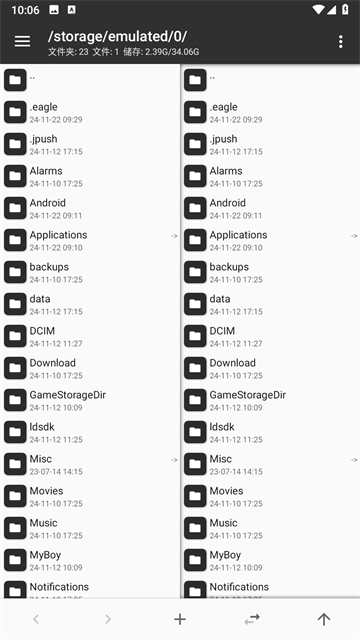Open the Movies folder in the right panel

pos(270,496)
